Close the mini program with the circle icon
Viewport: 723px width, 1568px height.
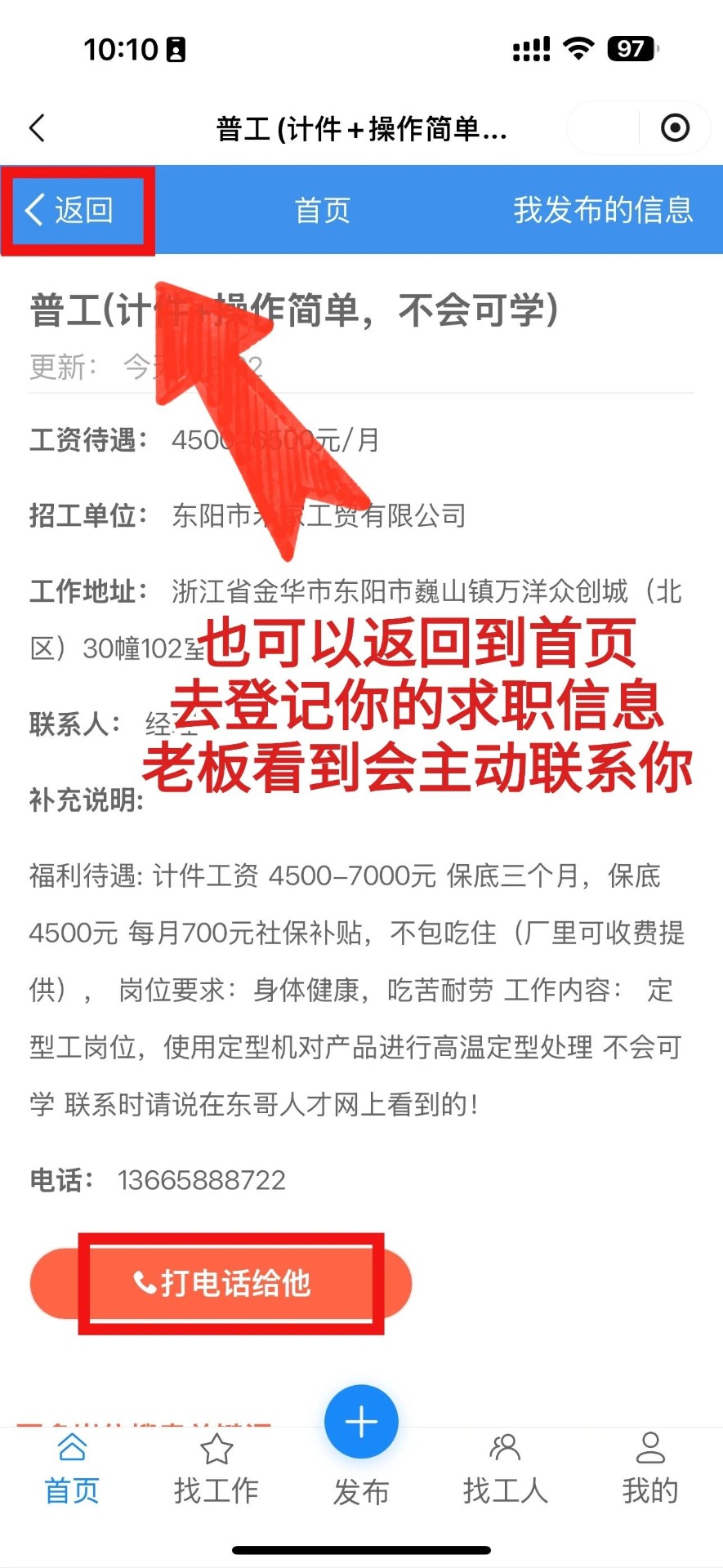click(x=675, y=128)
